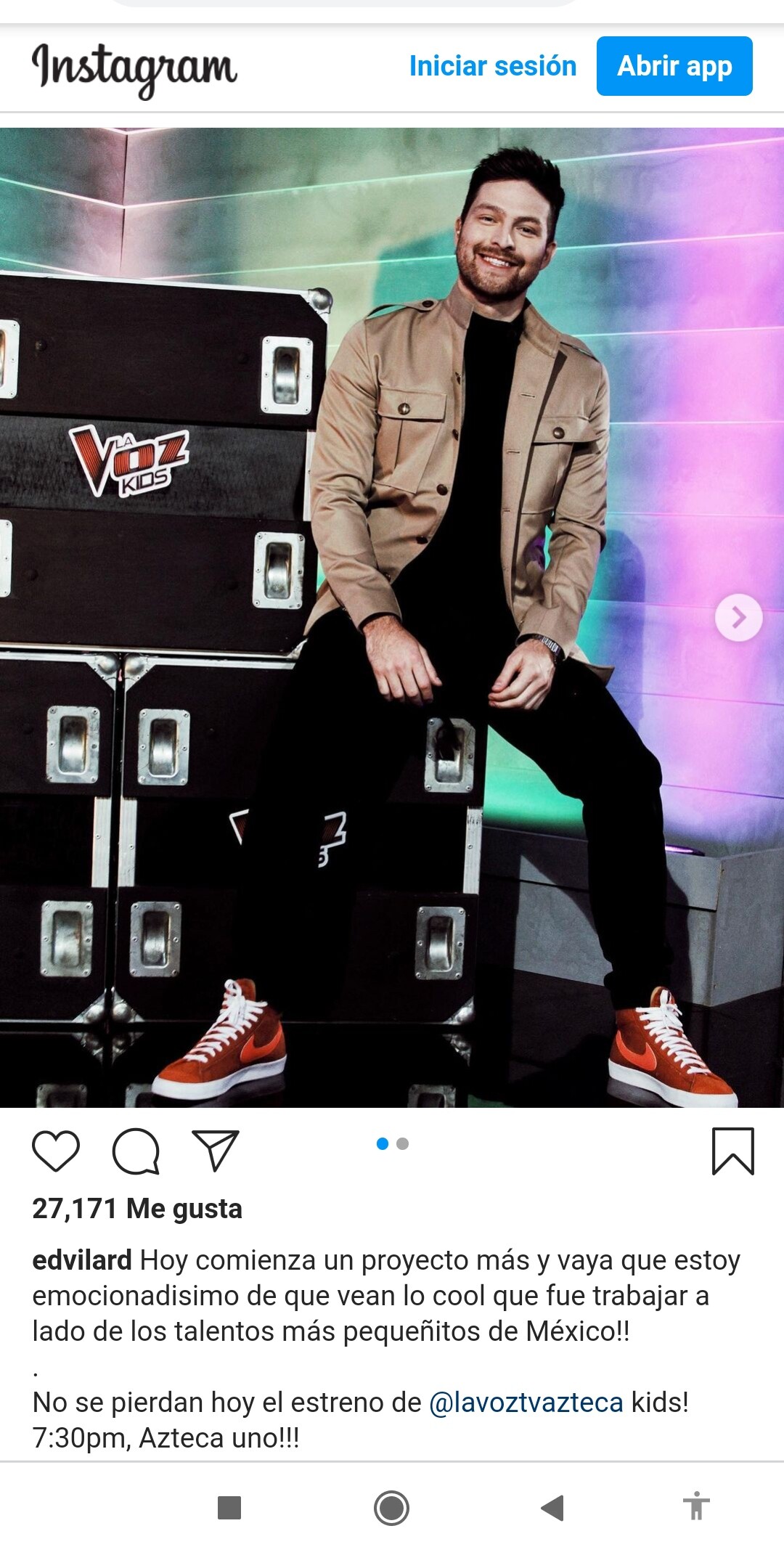Open the @lavoztvazteca mention

(526, 1403)
